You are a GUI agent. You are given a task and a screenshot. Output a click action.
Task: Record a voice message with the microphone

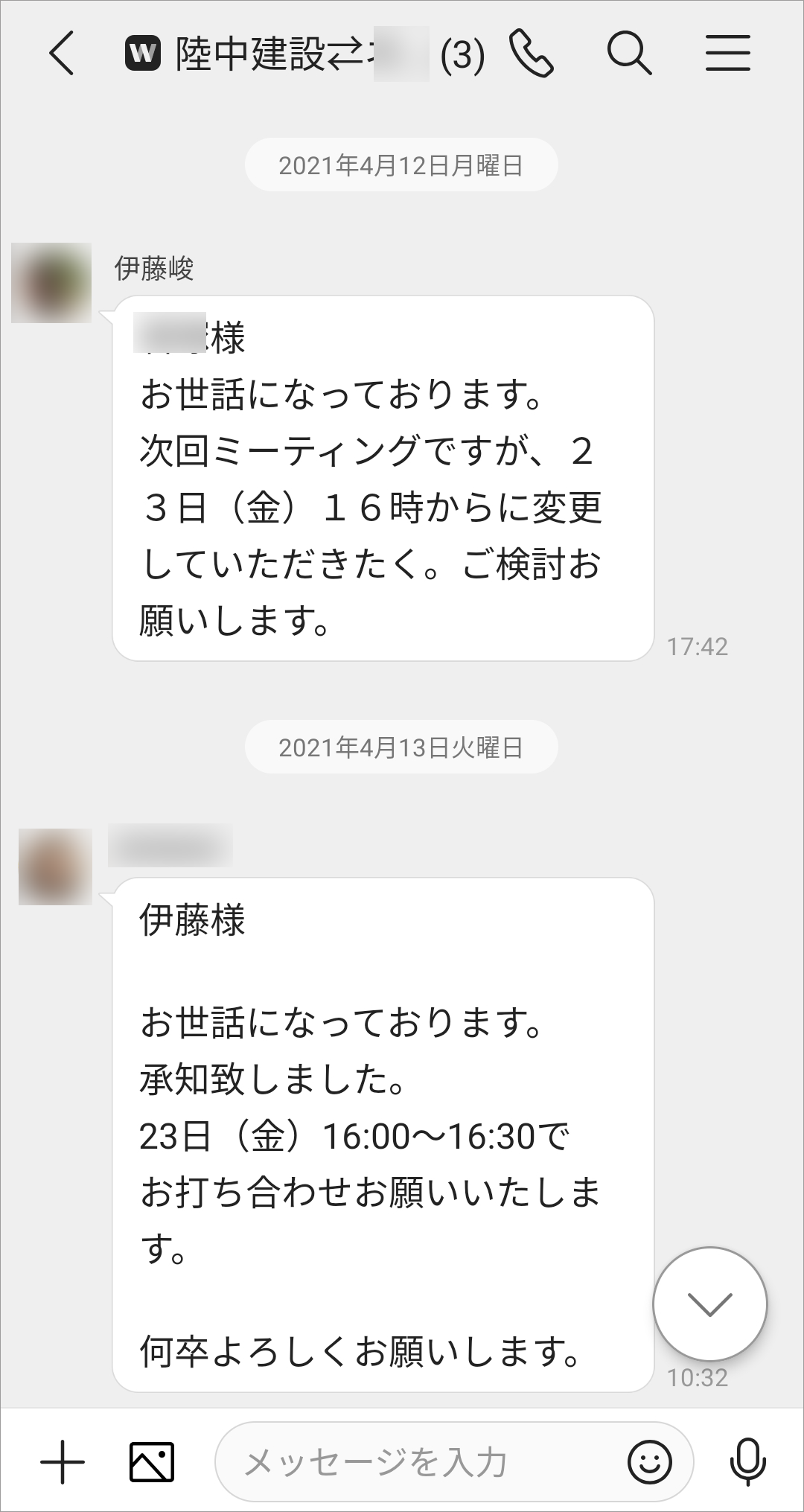tap(747, 1462)
